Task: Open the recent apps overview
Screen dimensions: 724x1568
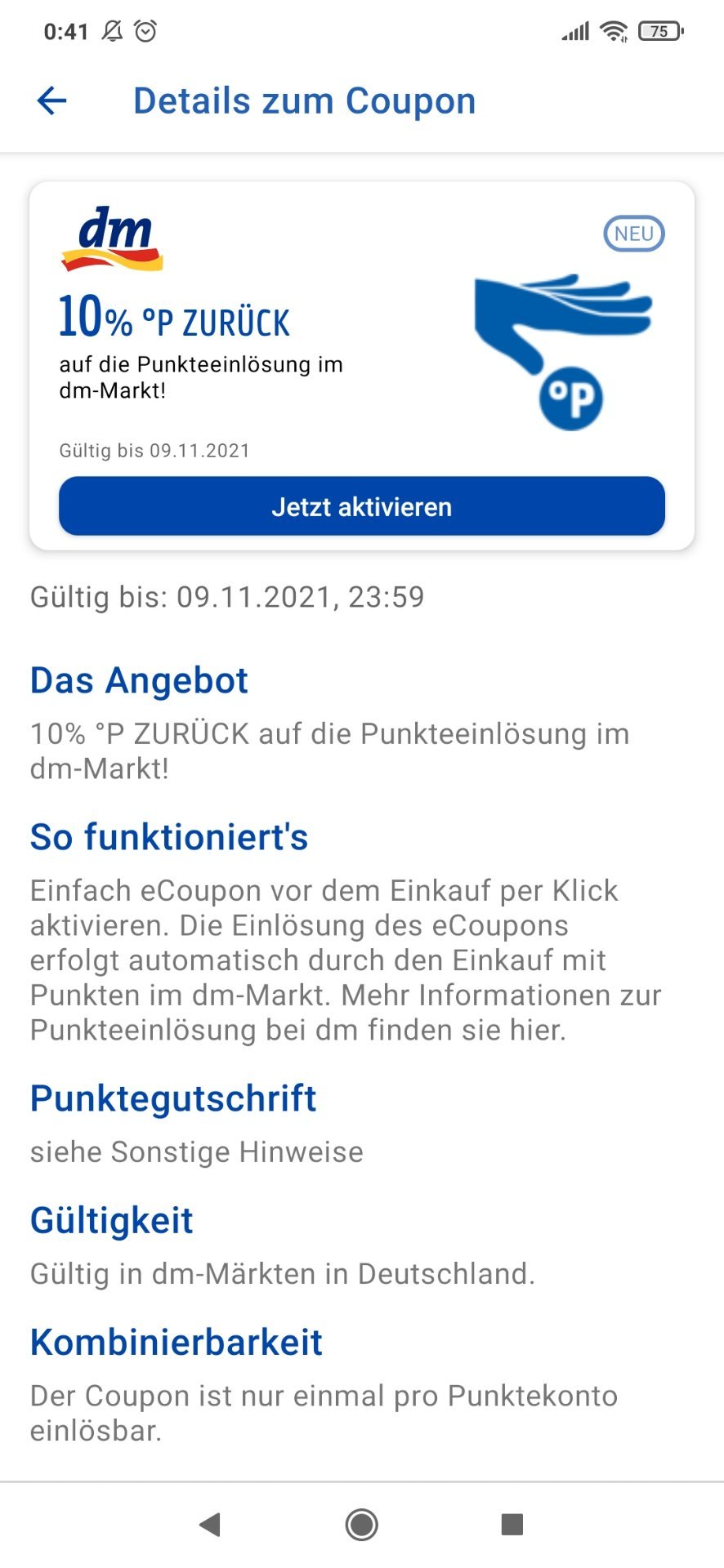Action: tap(512, 1524)
